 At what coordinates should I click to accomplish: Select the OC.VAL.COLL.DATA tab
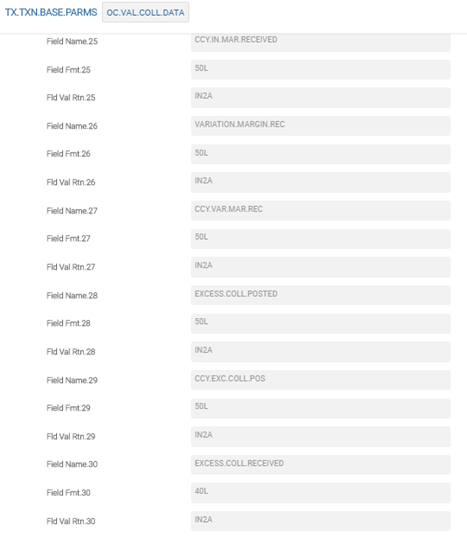[x=146, y=12]
